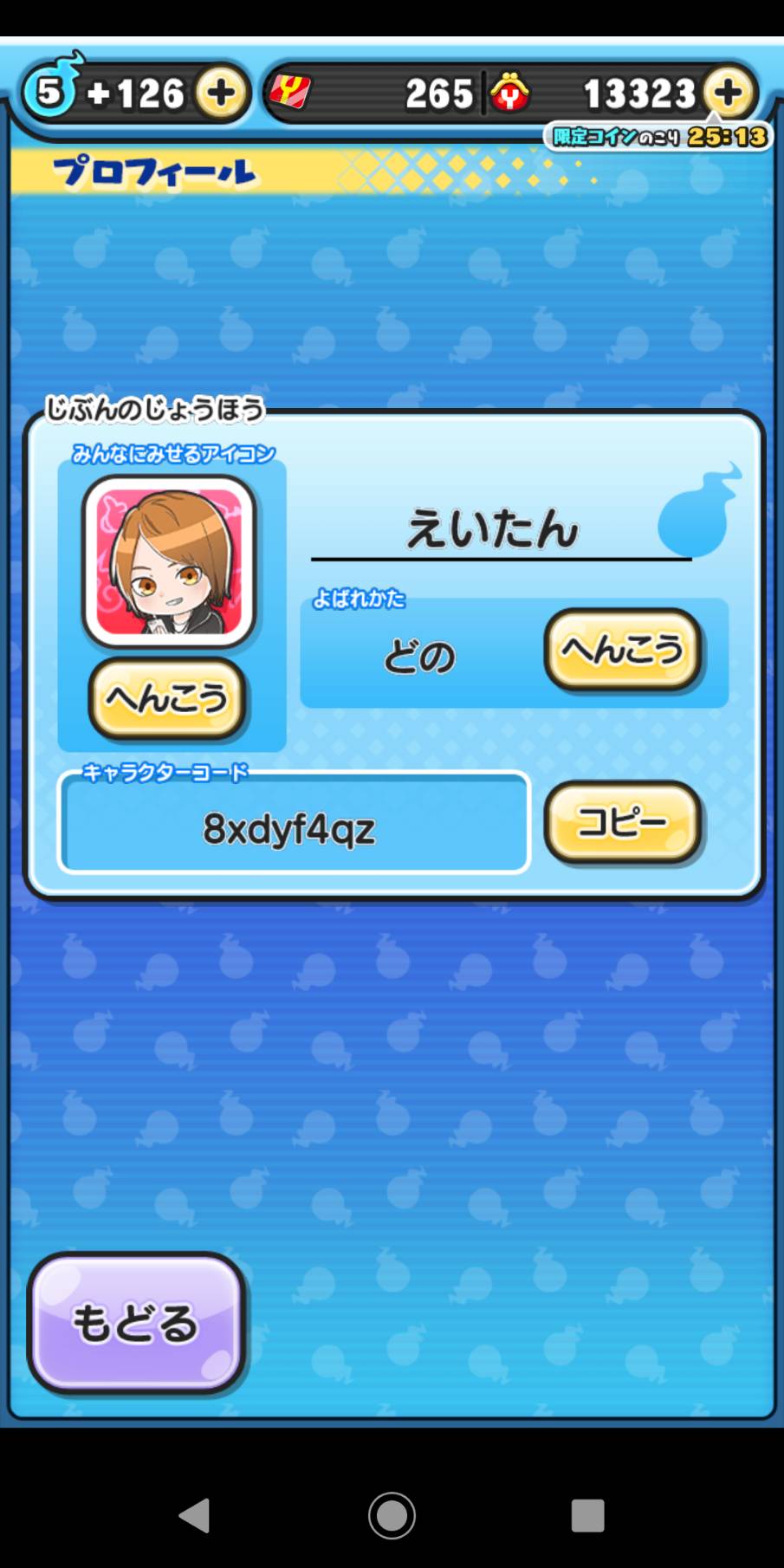This screenshot has height=1568, width=784.
Task: Tap へんこう next to どの title
Action: 622,650
